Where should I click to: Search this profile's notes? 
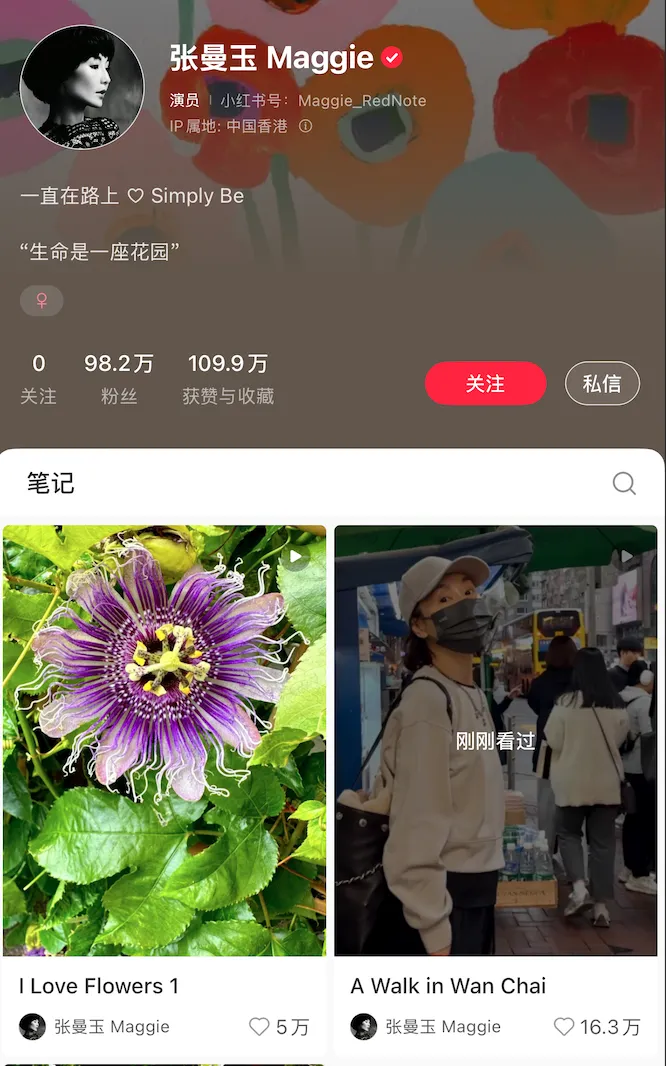pyautogui.click(x=624, y=483)
